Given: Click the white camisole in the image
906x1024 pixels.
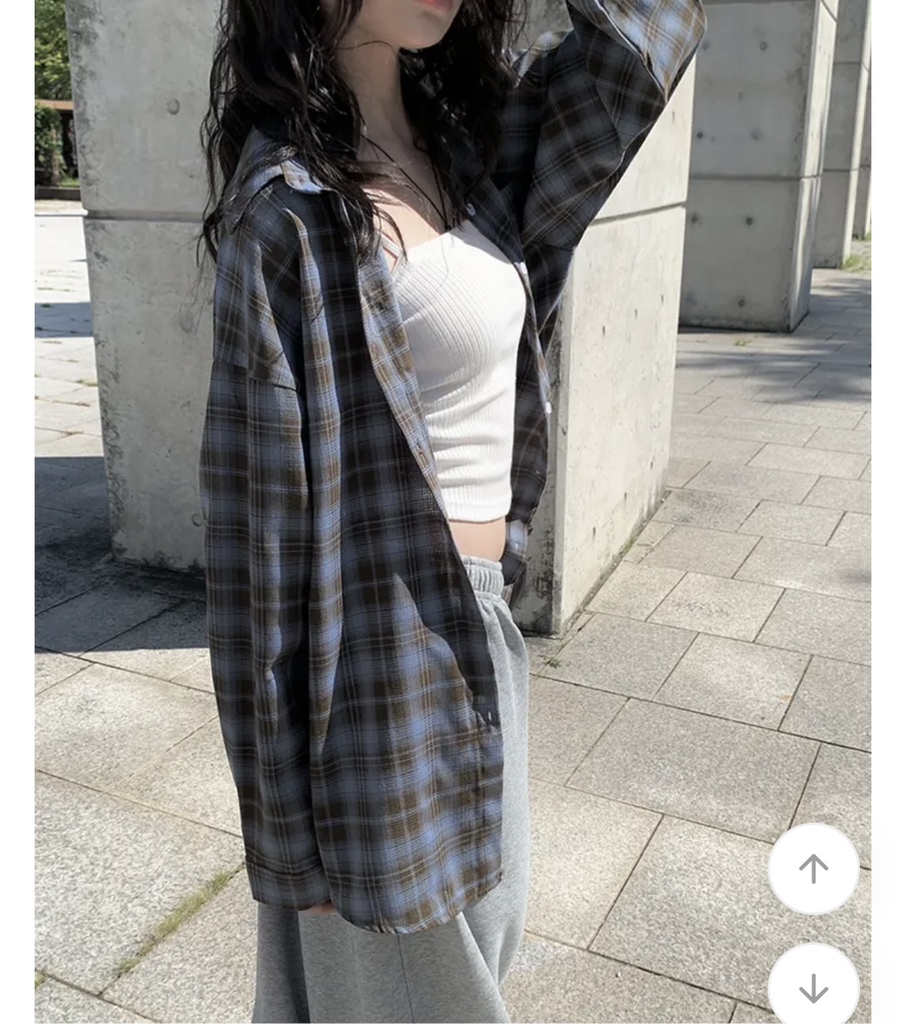Looking at the screenshot, I should (470, 380).
